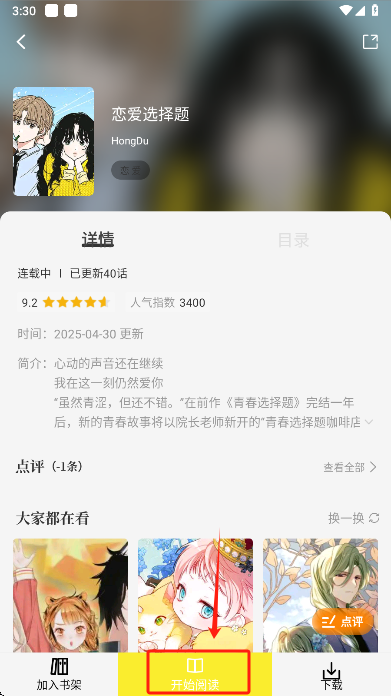Switch to the 目录 tab
Screen dimensions: 391x696
coord(293,240)
